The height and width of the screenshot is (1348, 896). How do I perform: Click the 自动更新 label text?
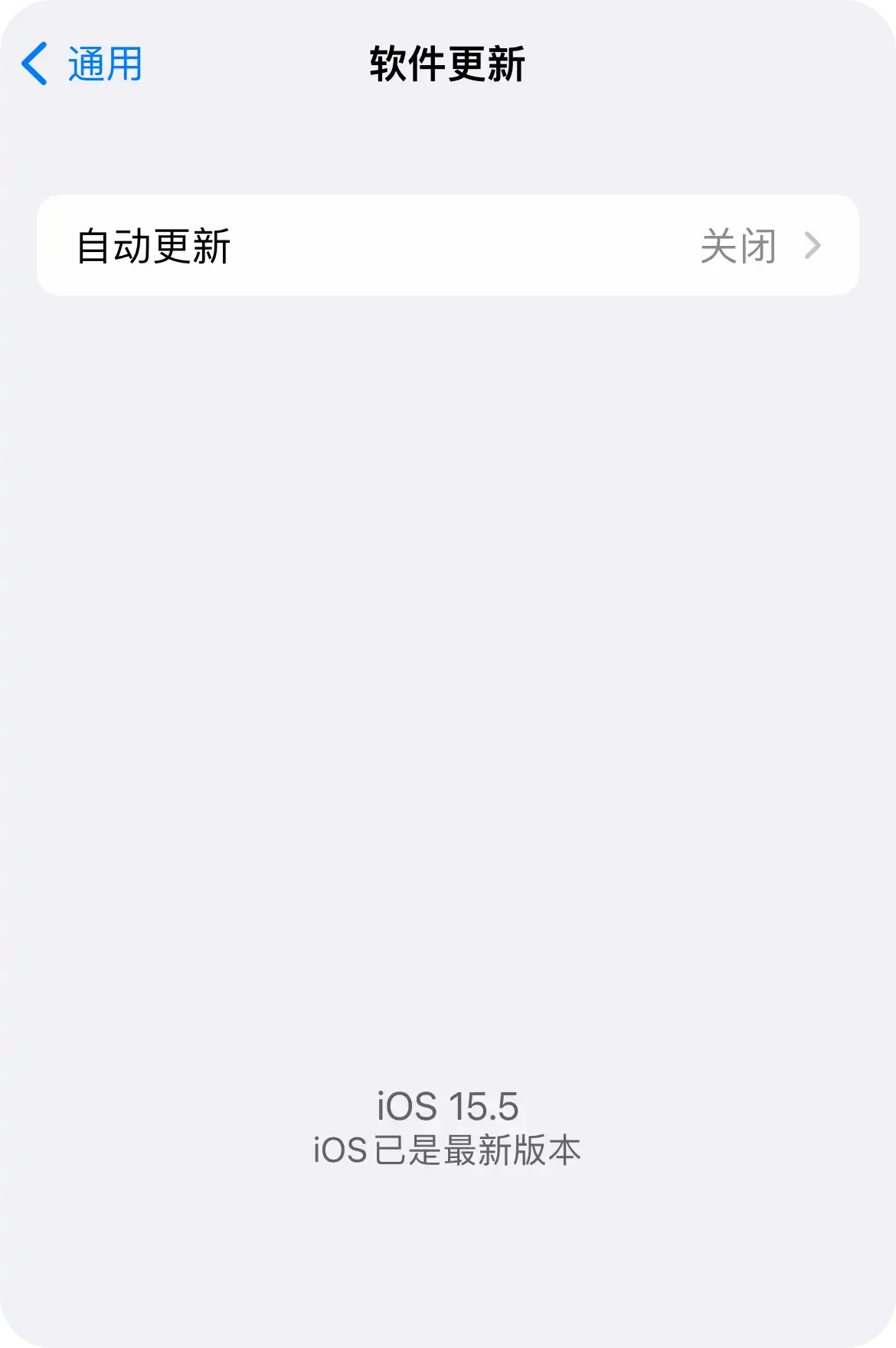point(155,245)
